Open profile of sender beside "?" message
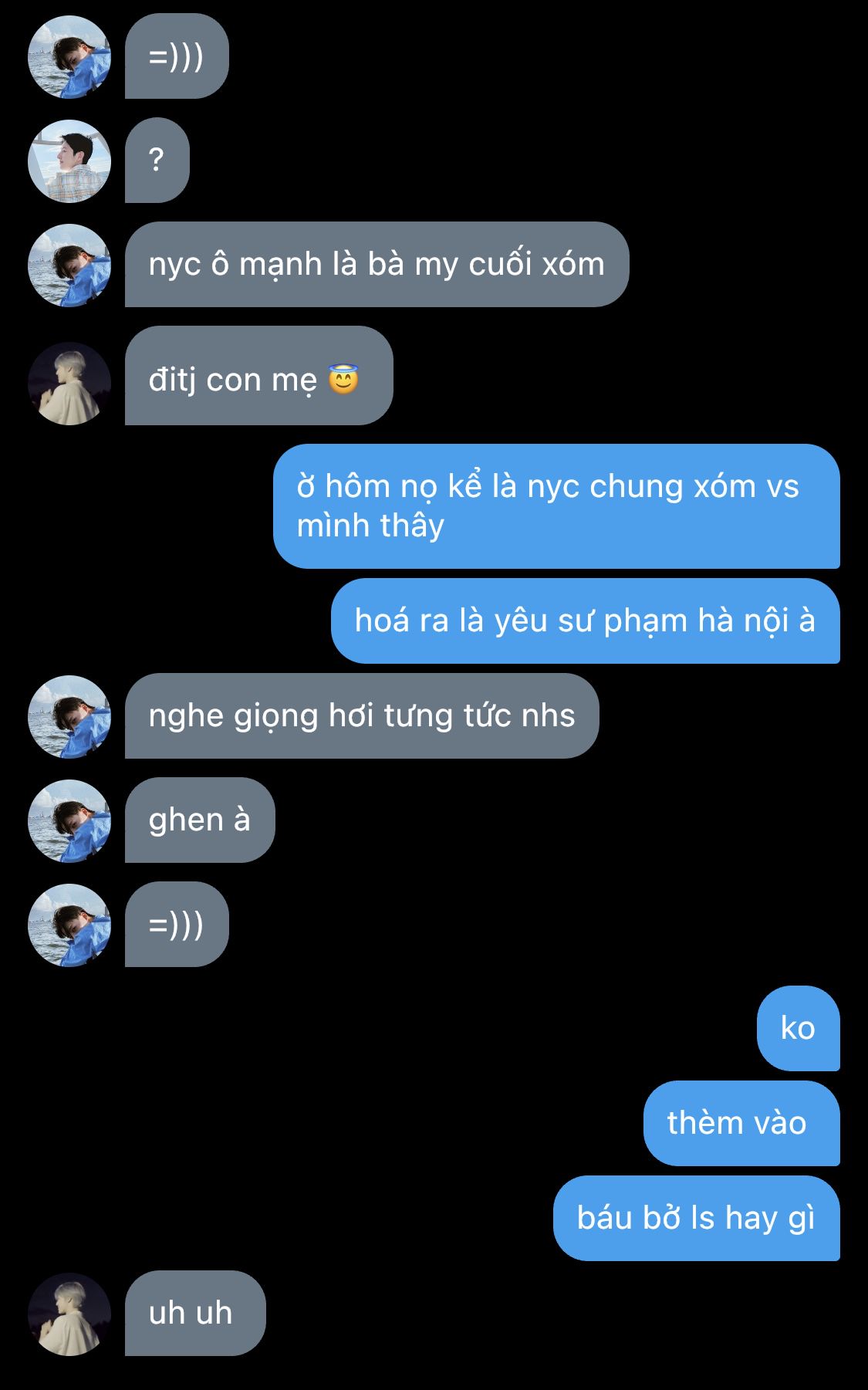Screen dimensions: 868x1390 point(69,161)
